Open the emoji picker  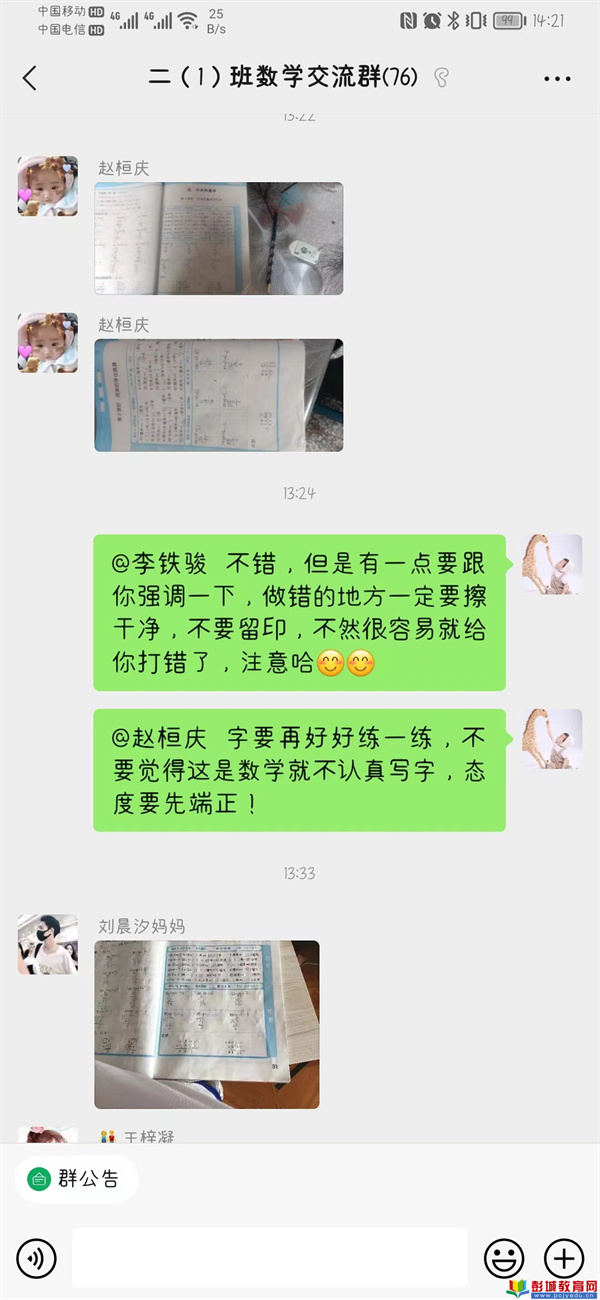pyautogui.click(x=504, y=1257)
